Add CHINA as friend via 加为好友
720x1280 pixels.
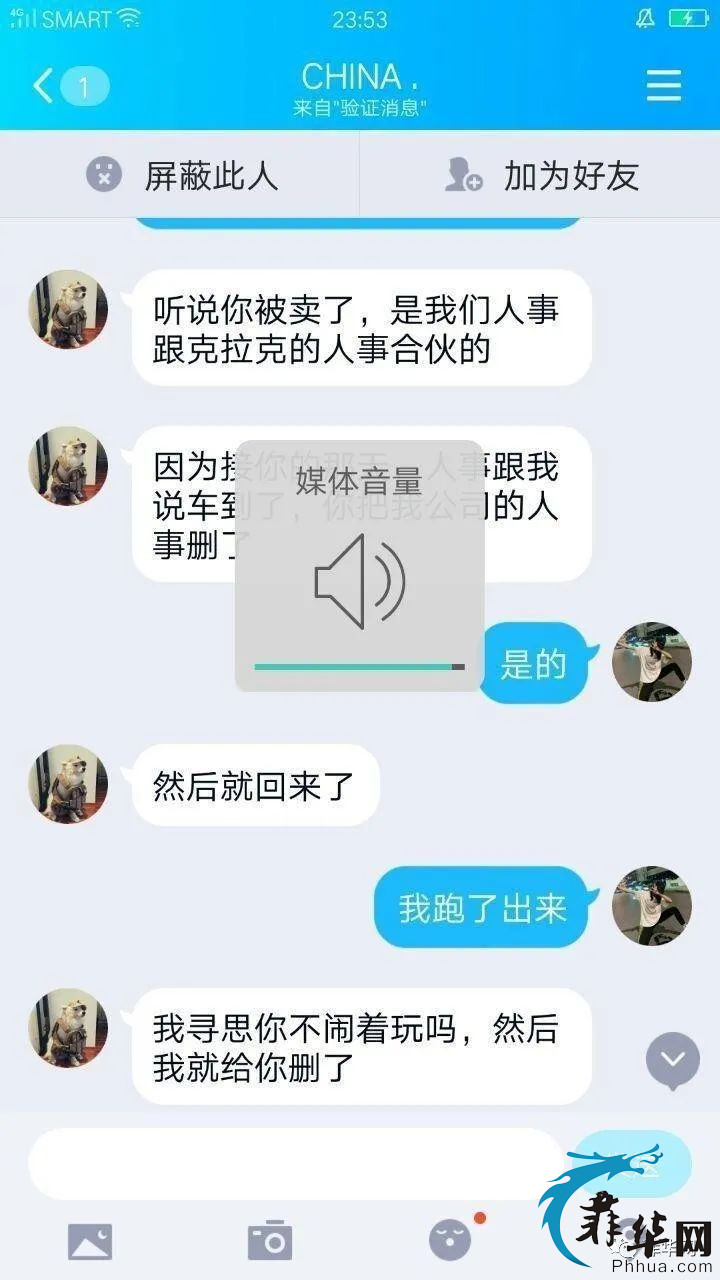(x=541, y=175)
